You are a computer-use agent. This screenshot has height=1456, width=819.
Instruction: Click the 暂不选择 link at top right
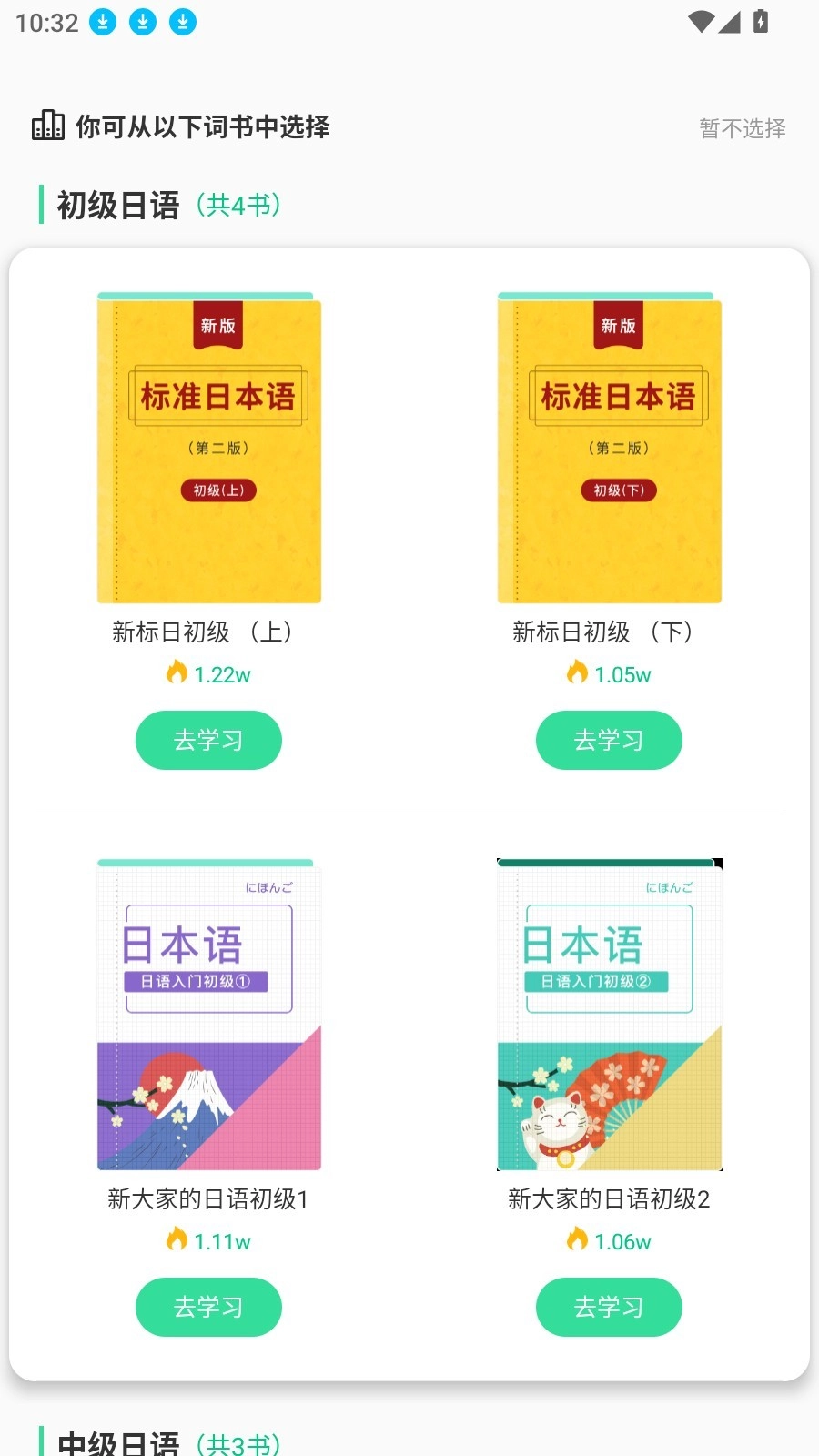(743, 127)
